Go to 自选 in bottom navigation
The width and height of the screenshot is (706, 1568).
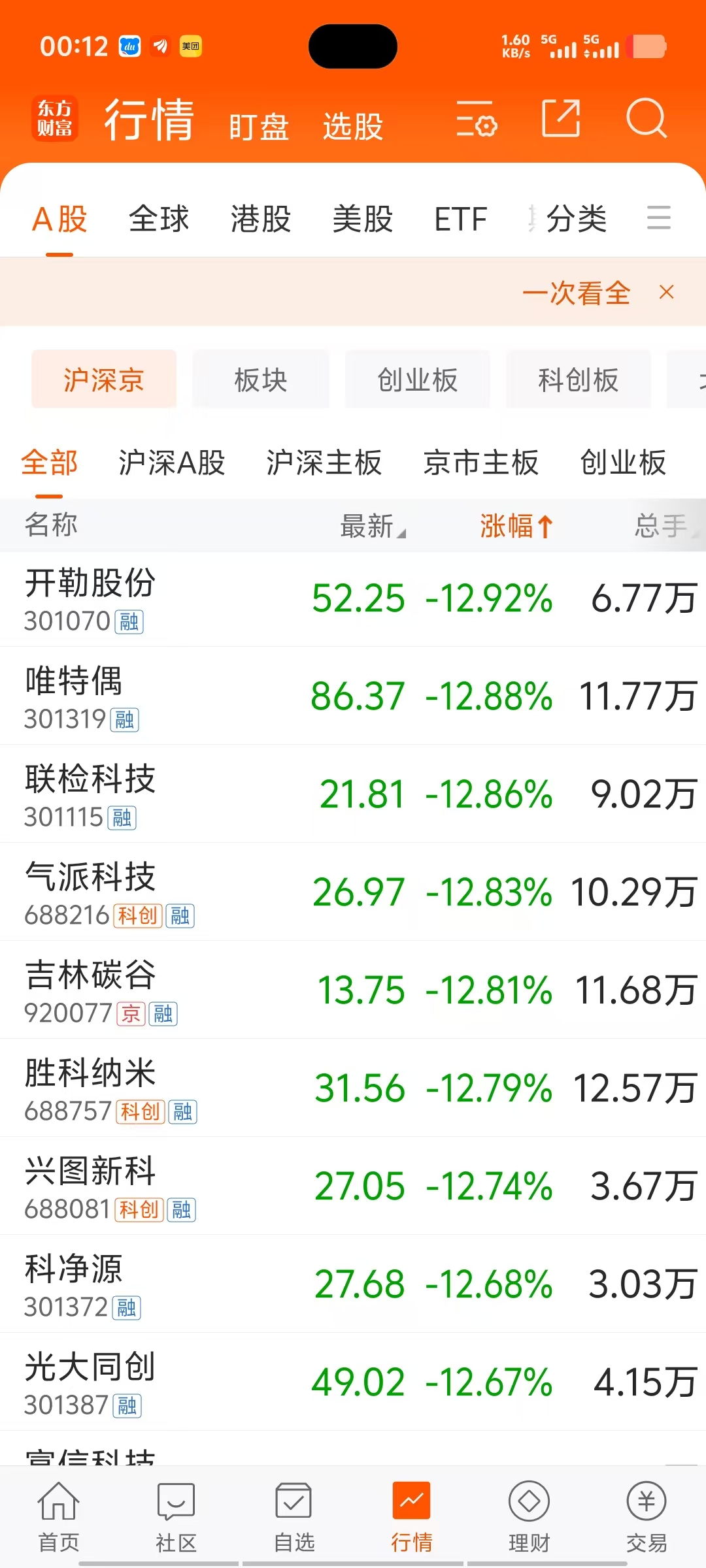(294, 1517)
